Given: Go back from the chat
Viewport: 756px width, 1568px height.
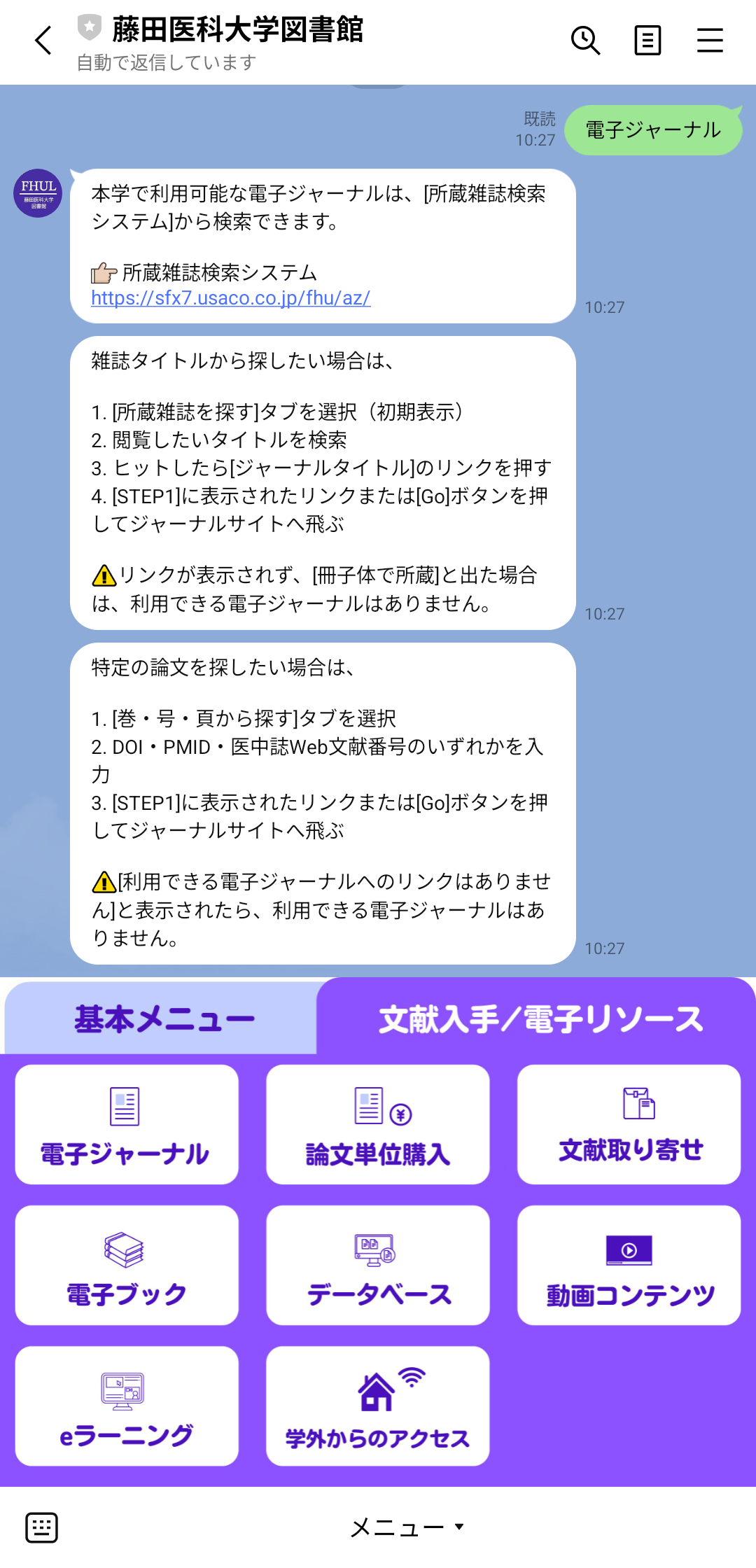Looking at the screenshot, I should point(43,41).
